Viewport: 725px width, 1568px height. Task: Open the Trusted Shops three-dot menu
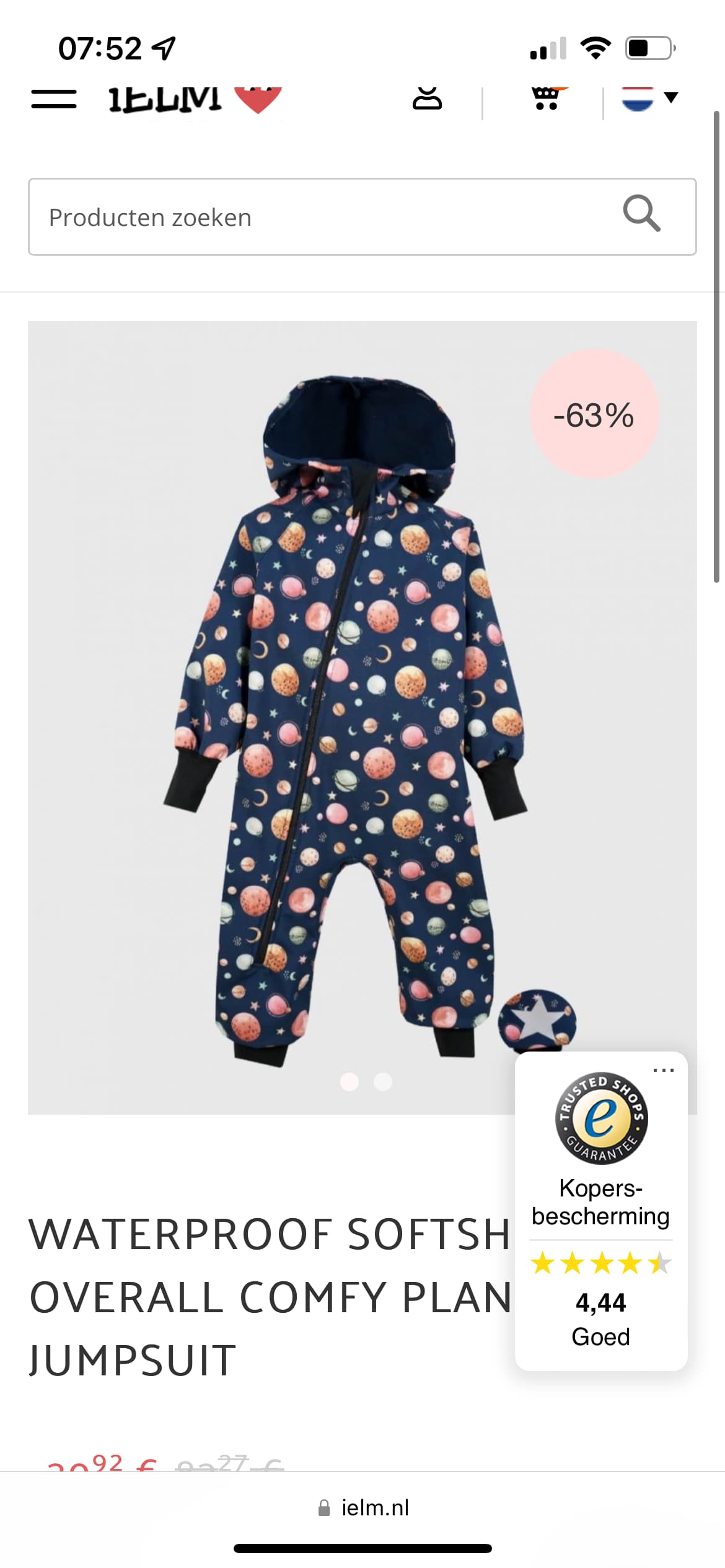coord(664,1070)
